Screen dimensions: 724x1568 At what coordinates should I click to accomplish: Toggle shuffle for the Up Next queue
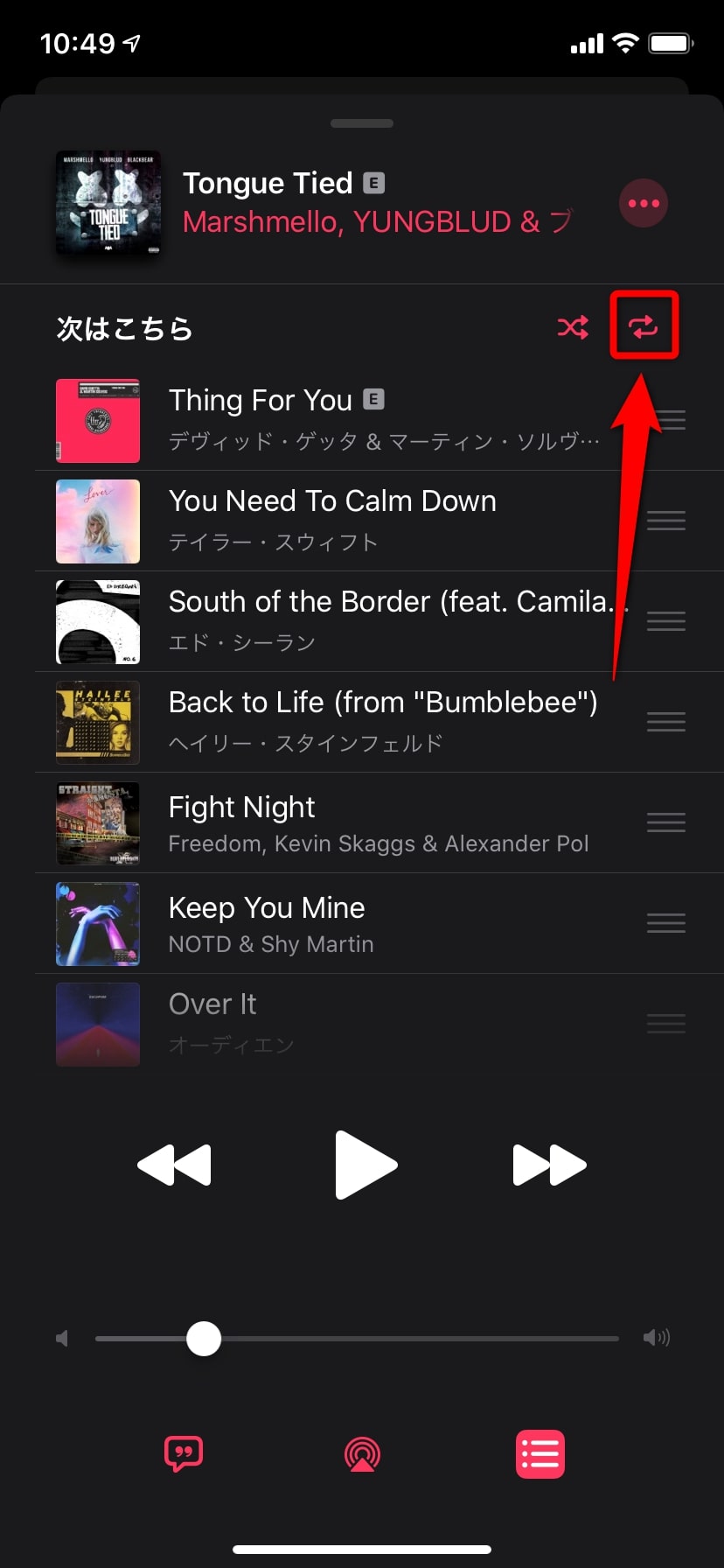573,328
